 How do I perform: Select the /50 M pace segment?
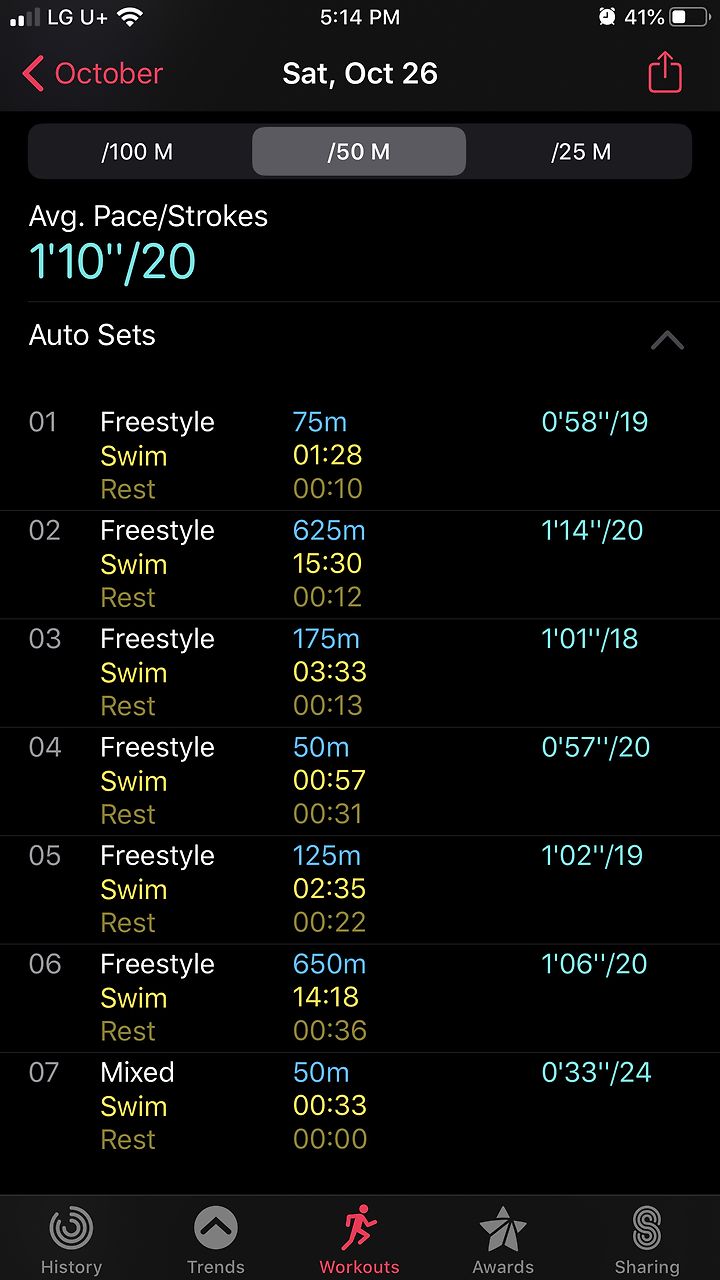(x=359, y=152)
